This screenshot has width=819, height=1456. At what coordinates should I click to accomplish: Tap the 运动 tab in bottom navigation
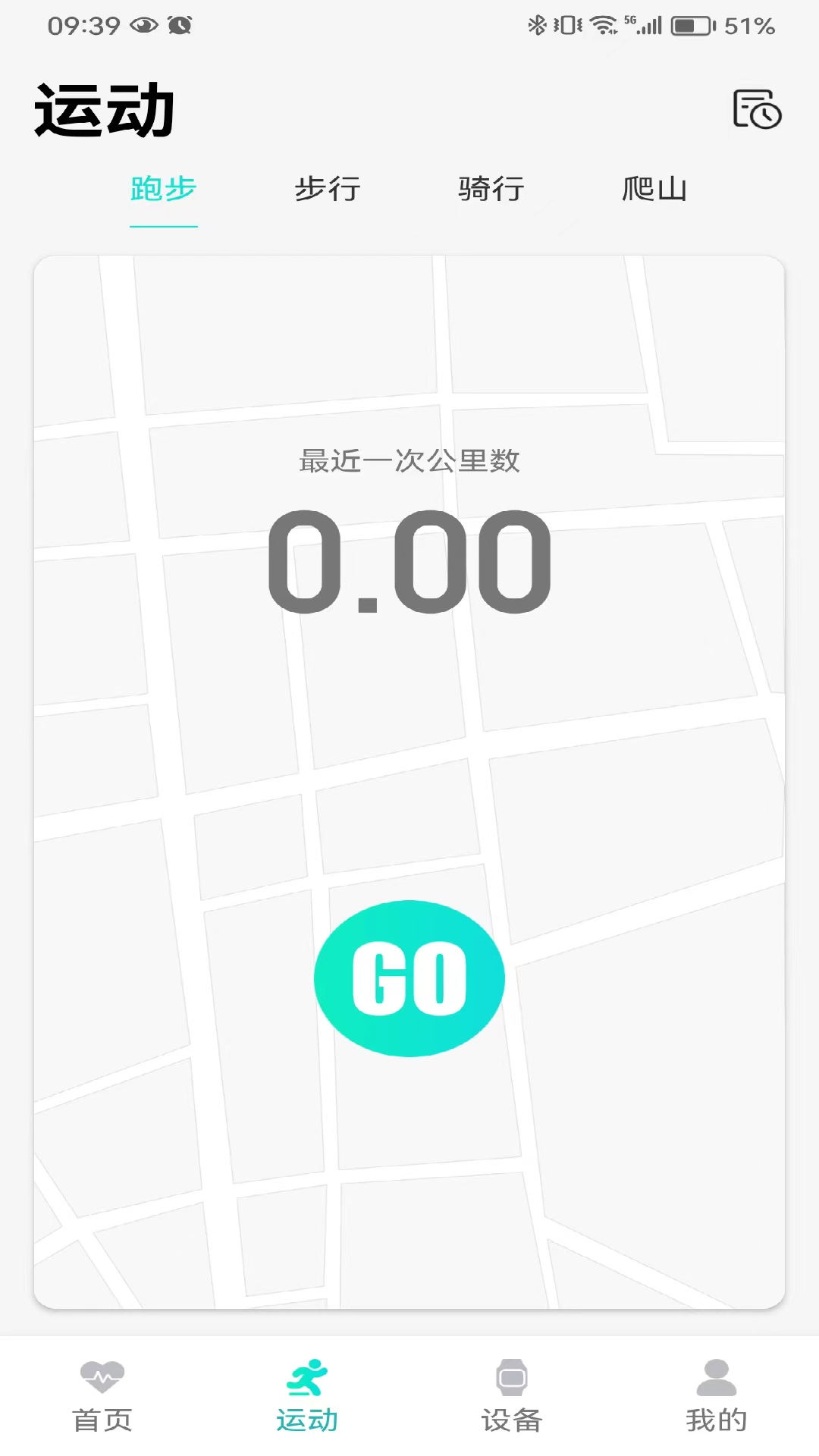click(307, 1397)
